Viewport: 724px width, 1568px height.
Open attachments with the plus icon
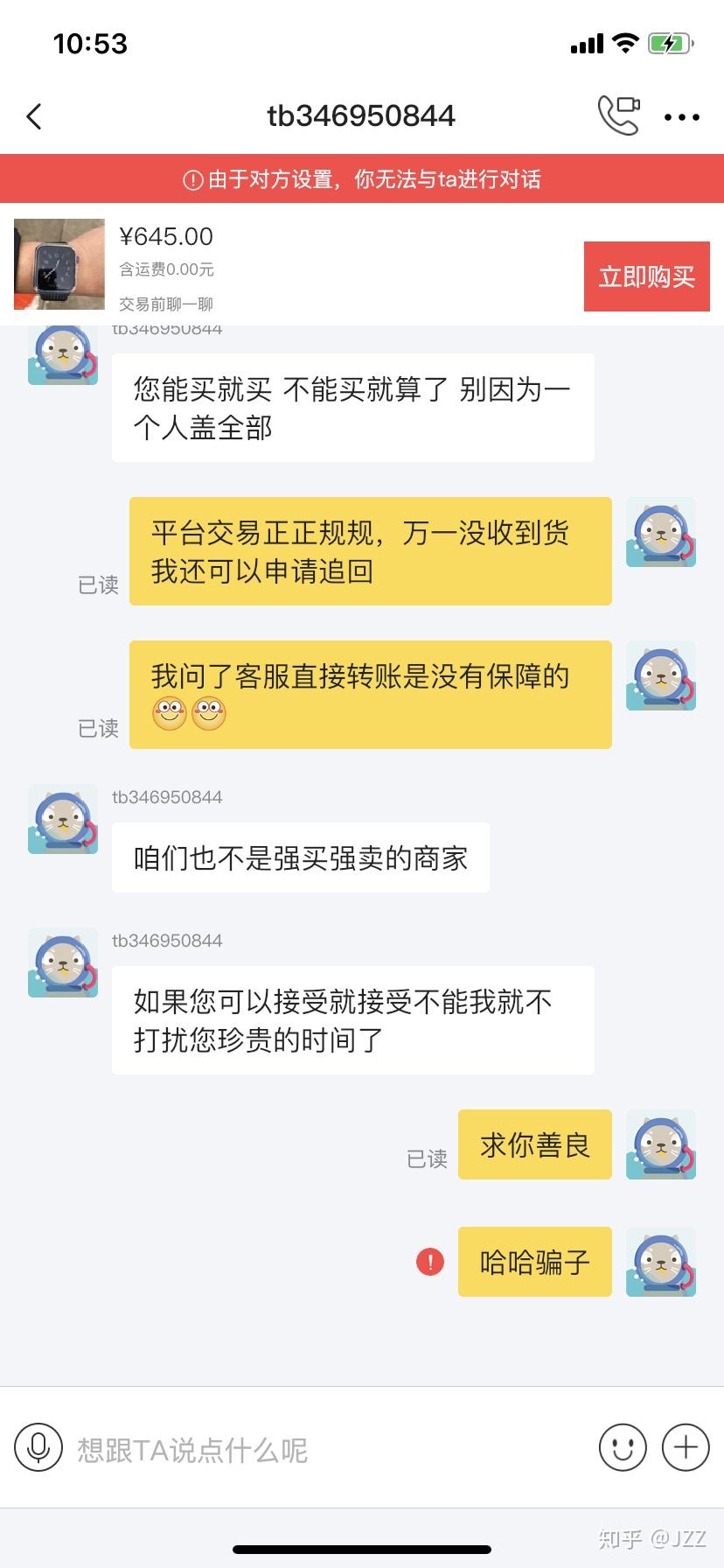(686, 1447)
